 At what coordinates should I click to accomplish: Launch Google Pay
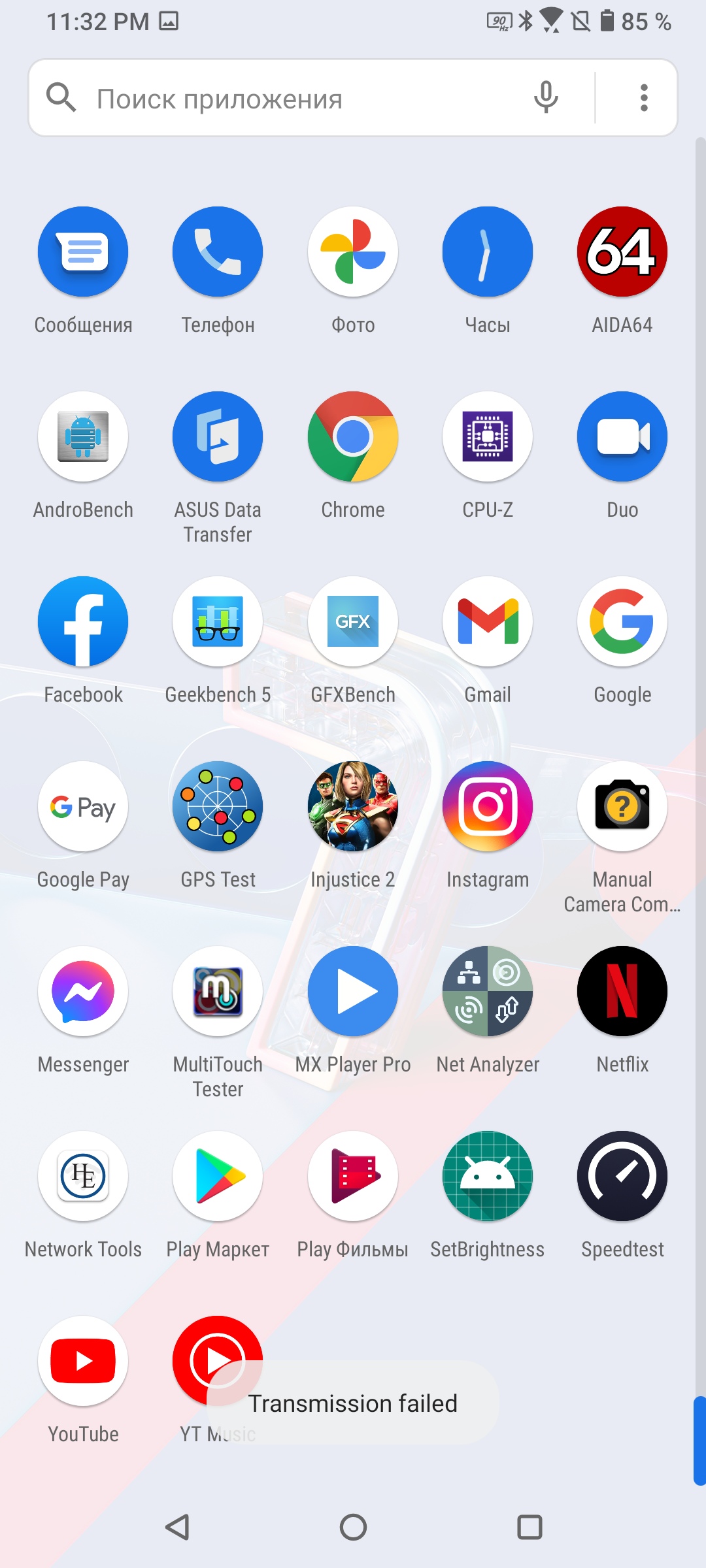tap(83, 807)
